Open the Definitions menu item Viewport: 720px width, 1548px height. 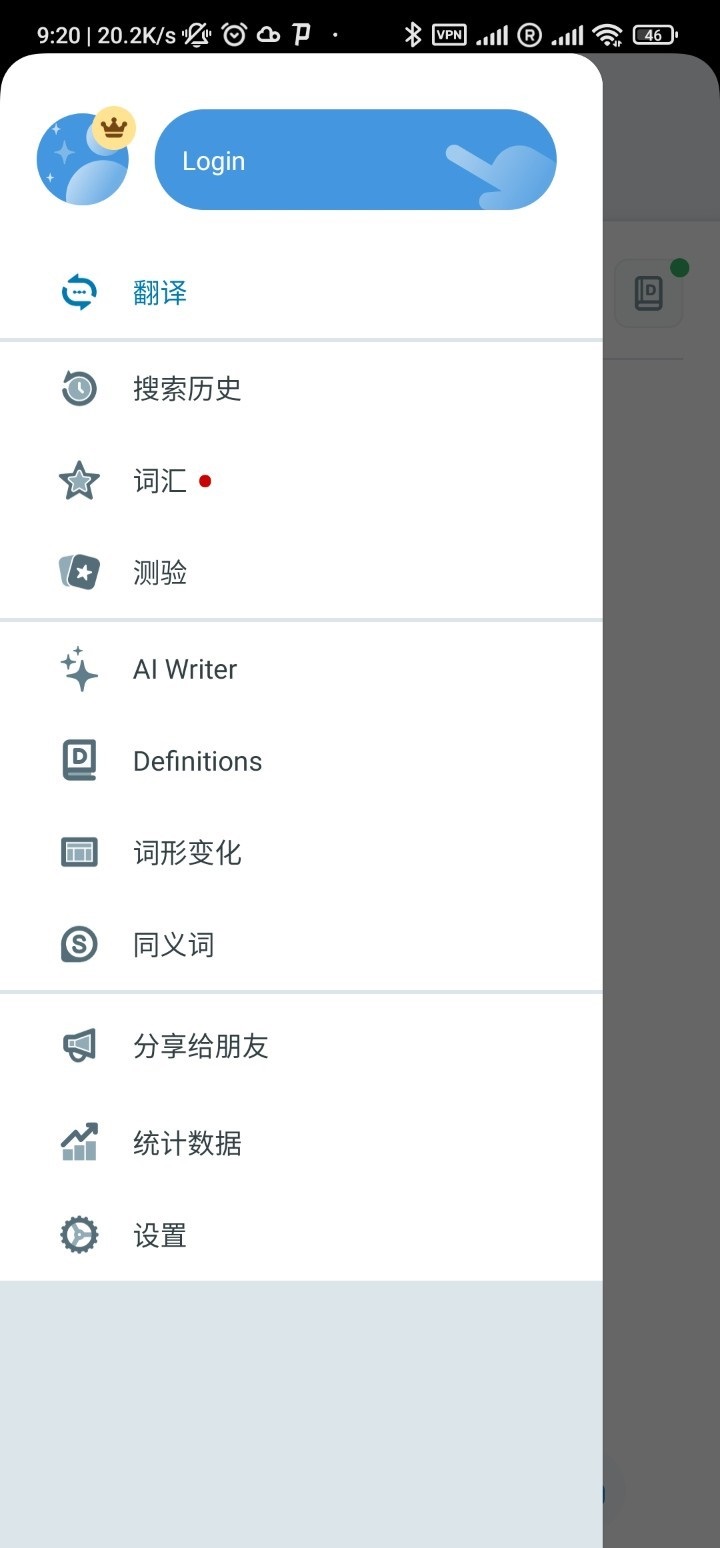point(198,760)
